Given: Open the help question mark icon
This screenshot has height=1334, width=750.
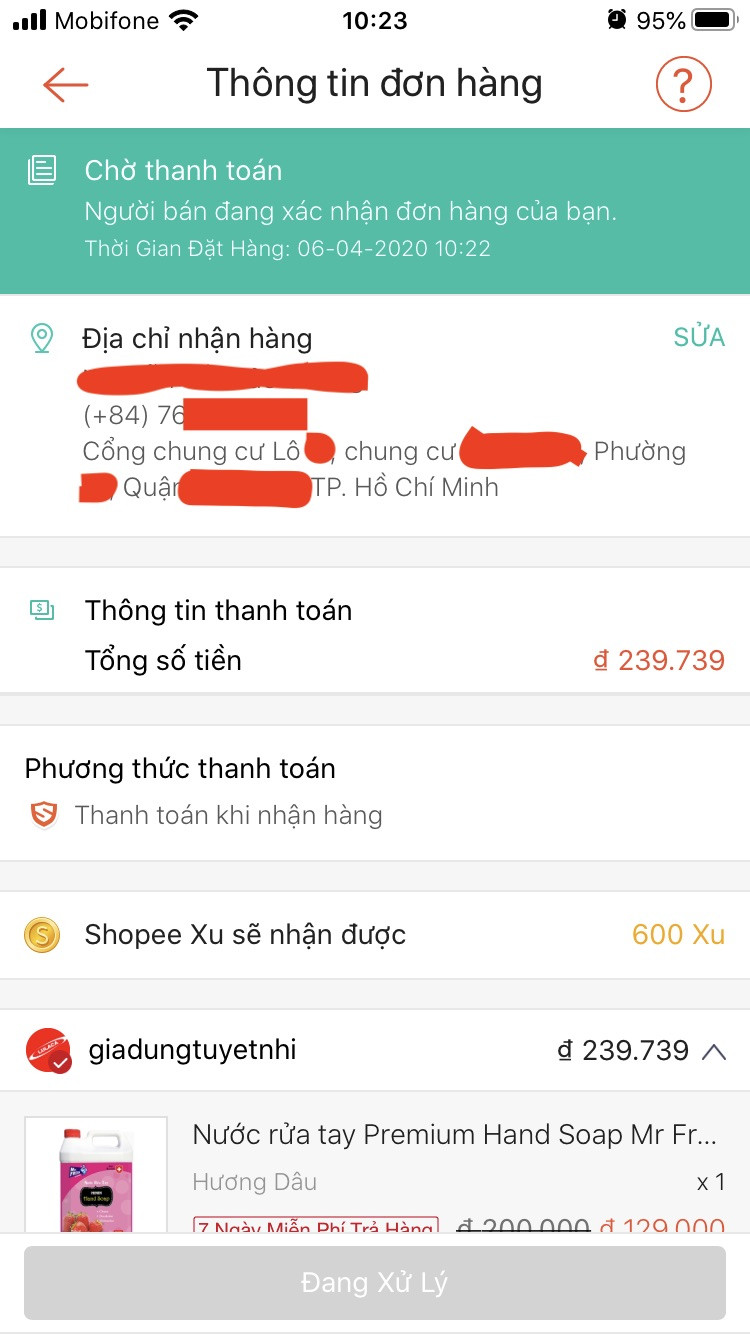Looking at the screenshot, I should point(683,84).
